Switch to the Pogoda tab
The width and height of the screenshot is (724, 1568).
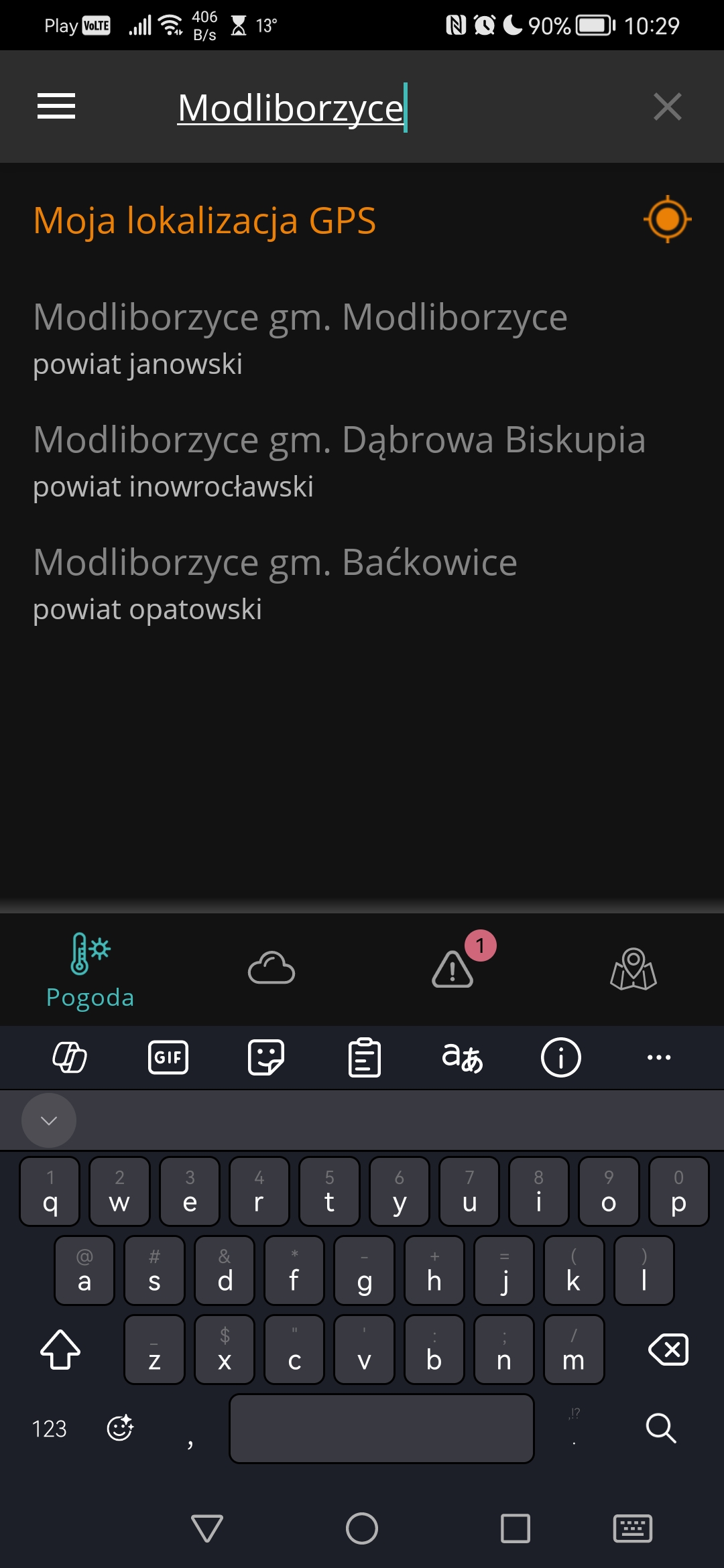tap(90, 970)
